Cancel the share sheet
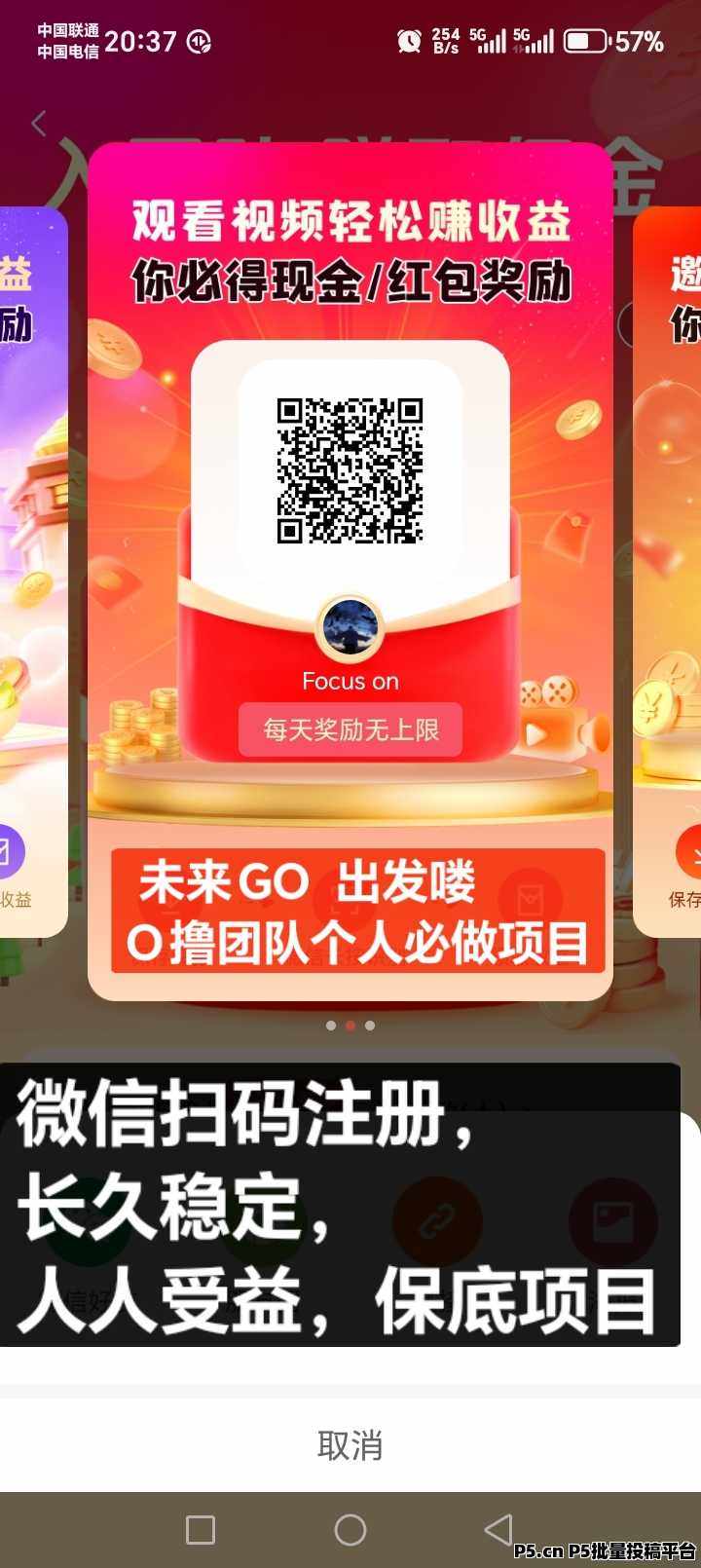Image resolution: width=701 pixels, height=1568 pixels. coord(350,1445)
